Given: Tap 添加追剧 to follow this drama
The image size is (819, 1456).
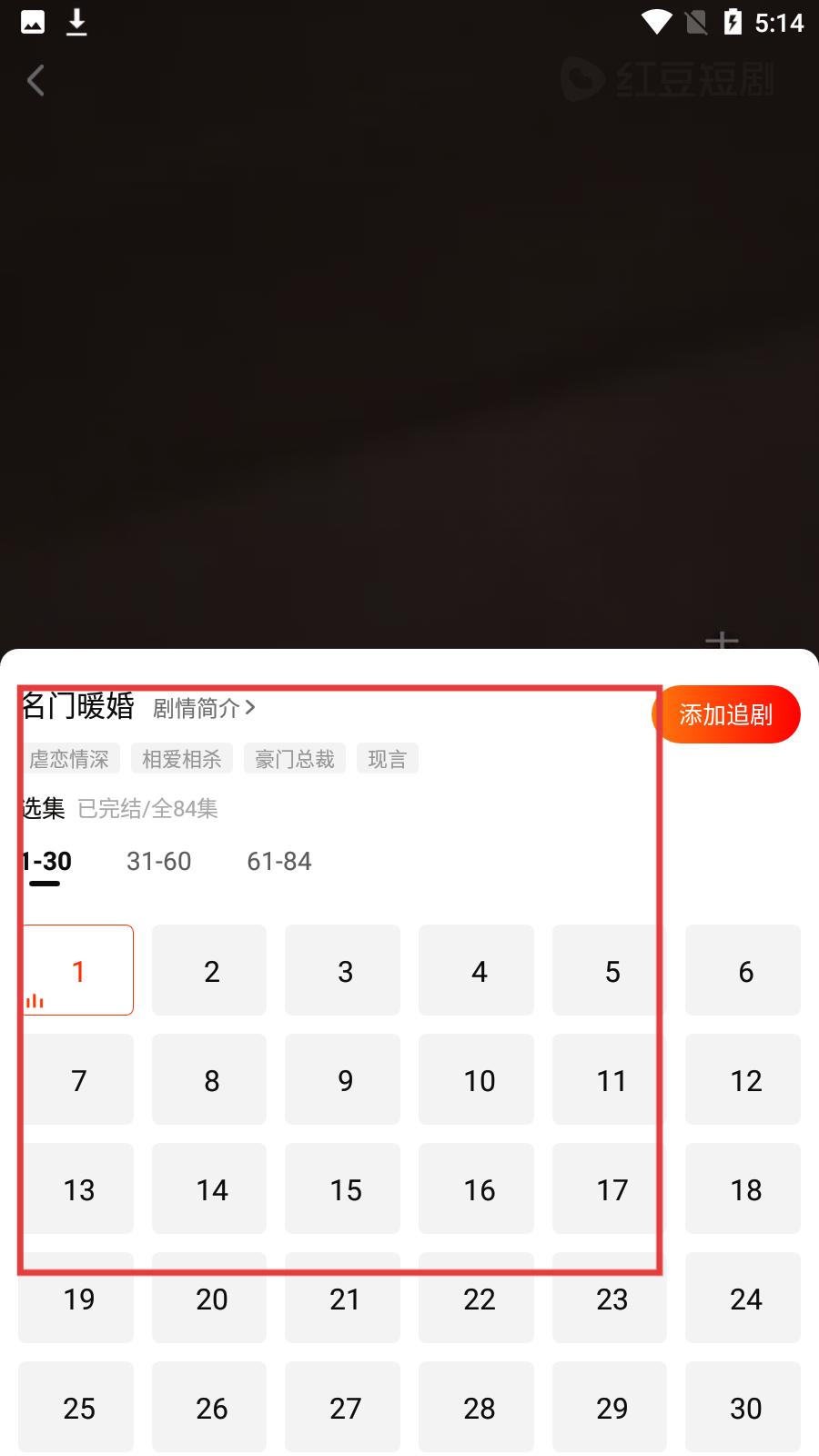Looking at the screenshot, I should click(726, 714).
